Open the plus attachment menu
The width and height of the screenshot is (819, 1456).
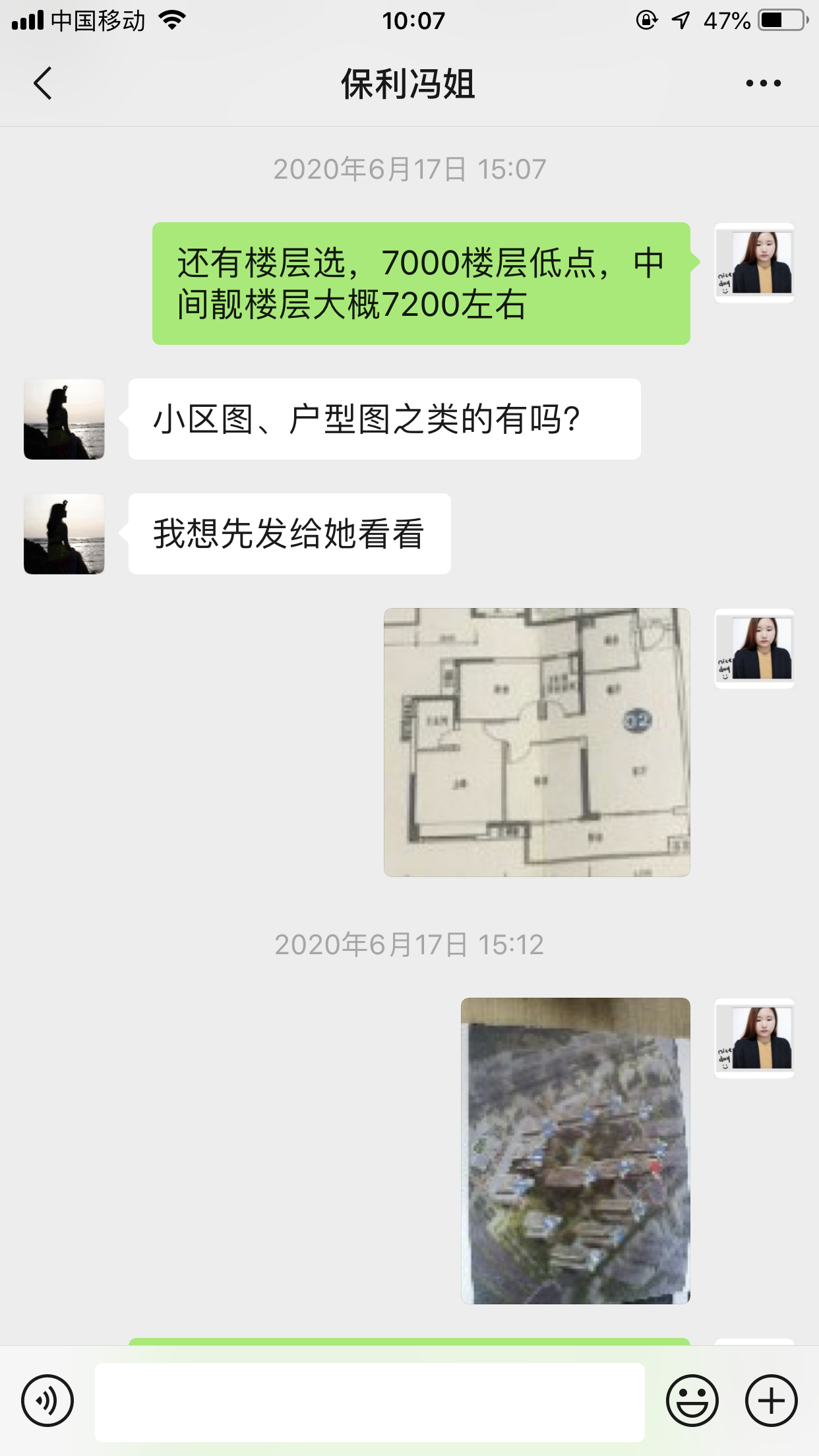tap(771, 1401)
